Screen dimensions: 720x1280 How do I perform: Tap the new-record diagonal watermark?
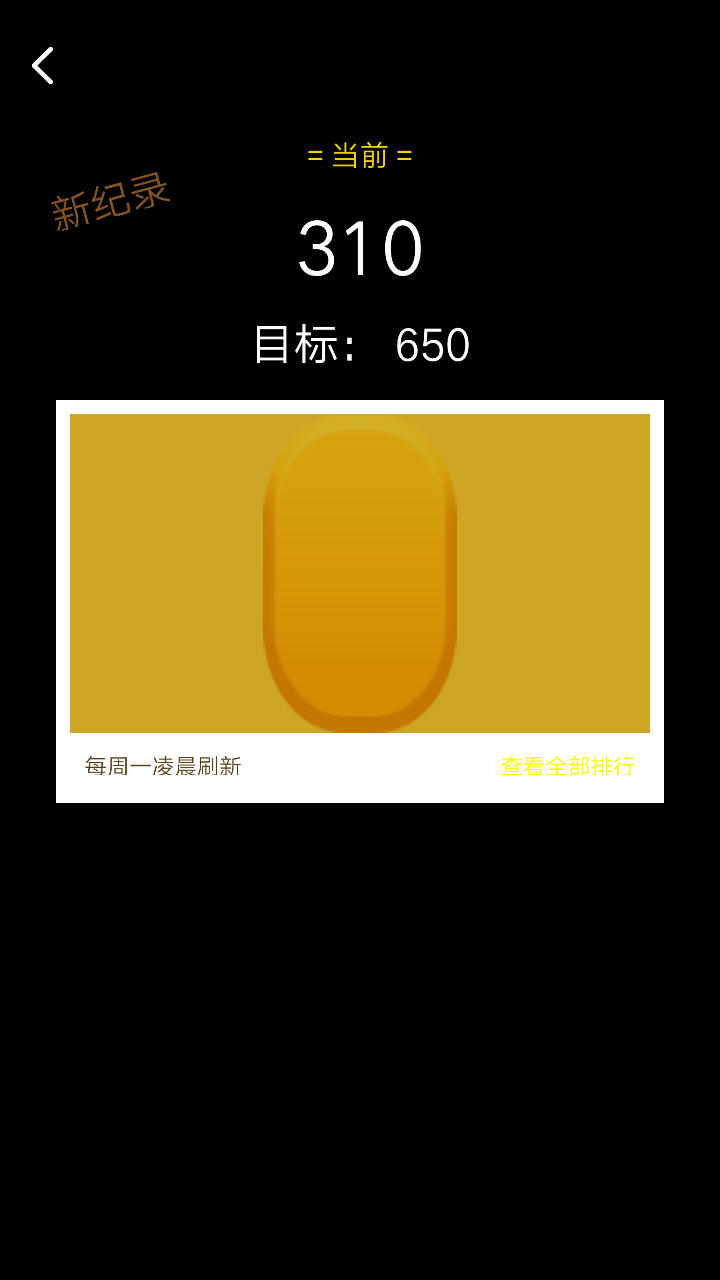(x=110, y=200)
